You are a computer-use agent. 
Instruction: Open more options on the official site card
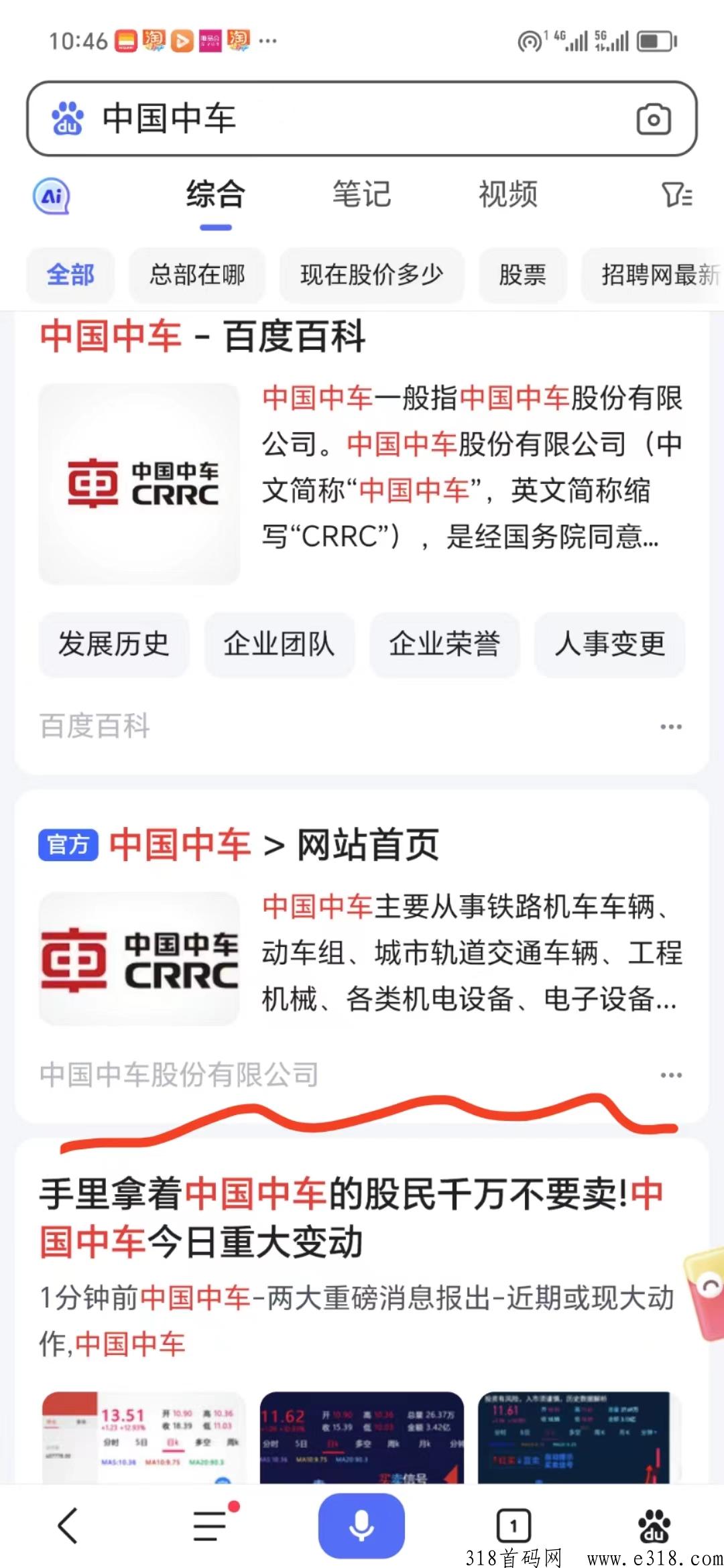(x=672, y=1075)
